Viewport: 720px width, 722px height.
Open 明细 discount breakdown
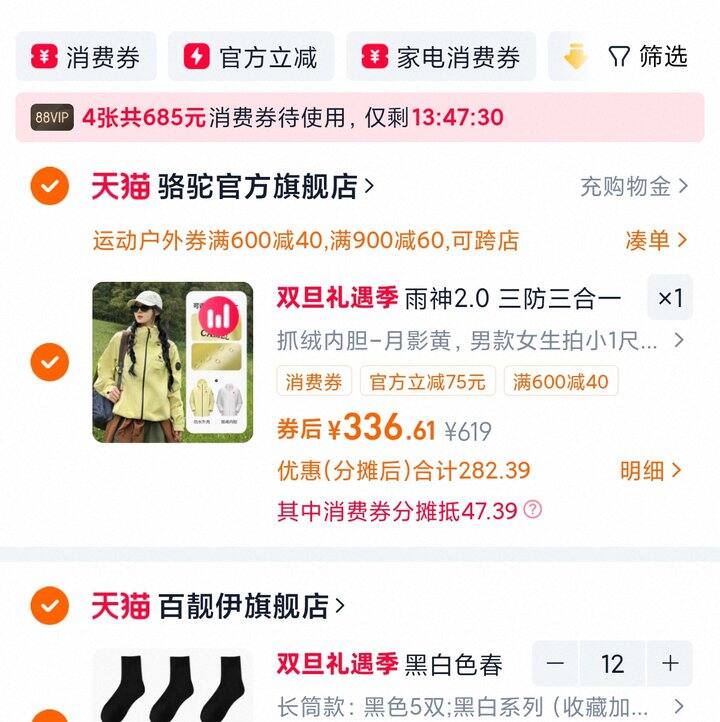651,471
